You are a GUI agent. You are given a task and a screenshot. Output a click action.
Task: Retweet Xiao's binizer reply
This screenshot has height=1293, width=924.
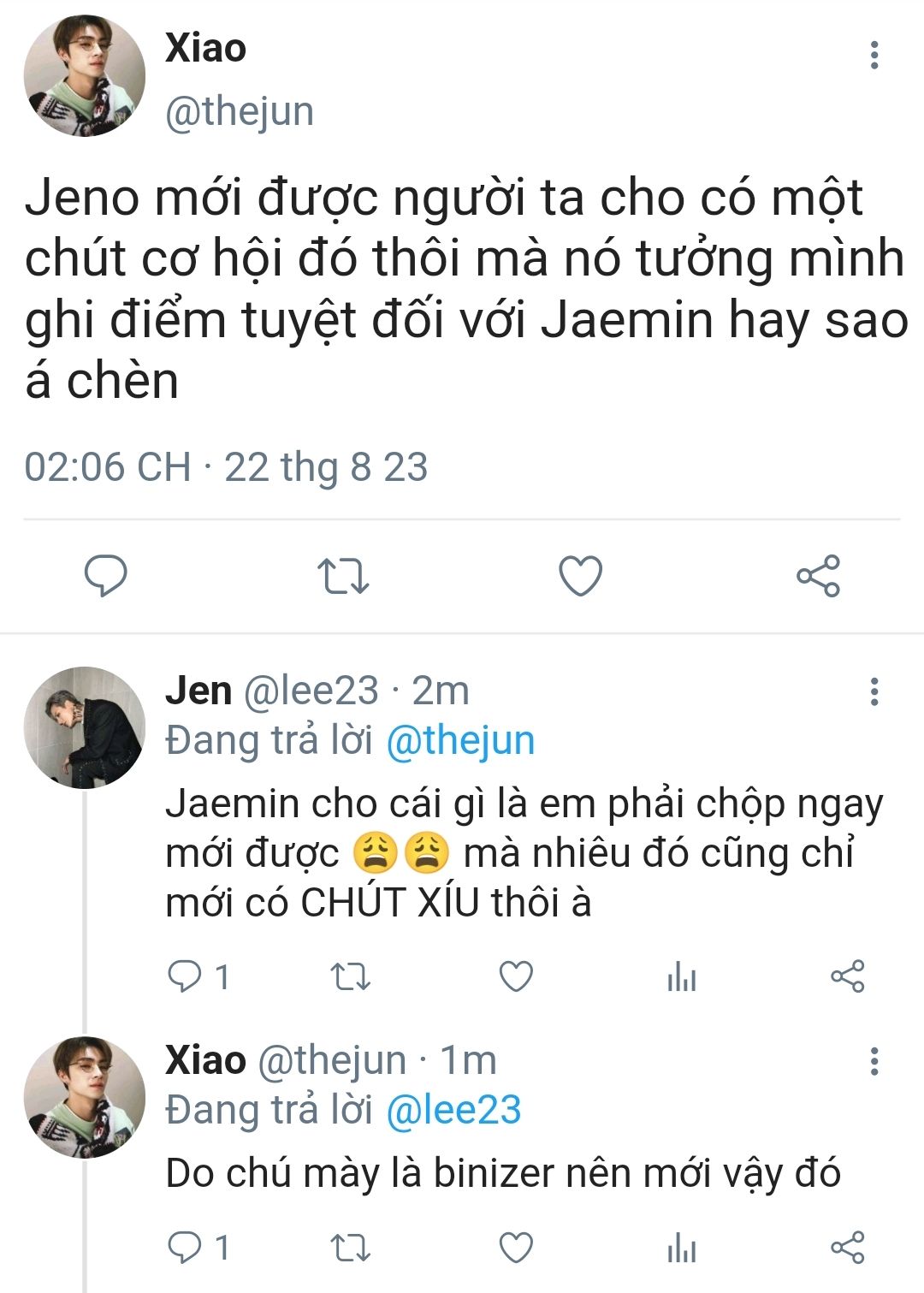point(350,1248)
